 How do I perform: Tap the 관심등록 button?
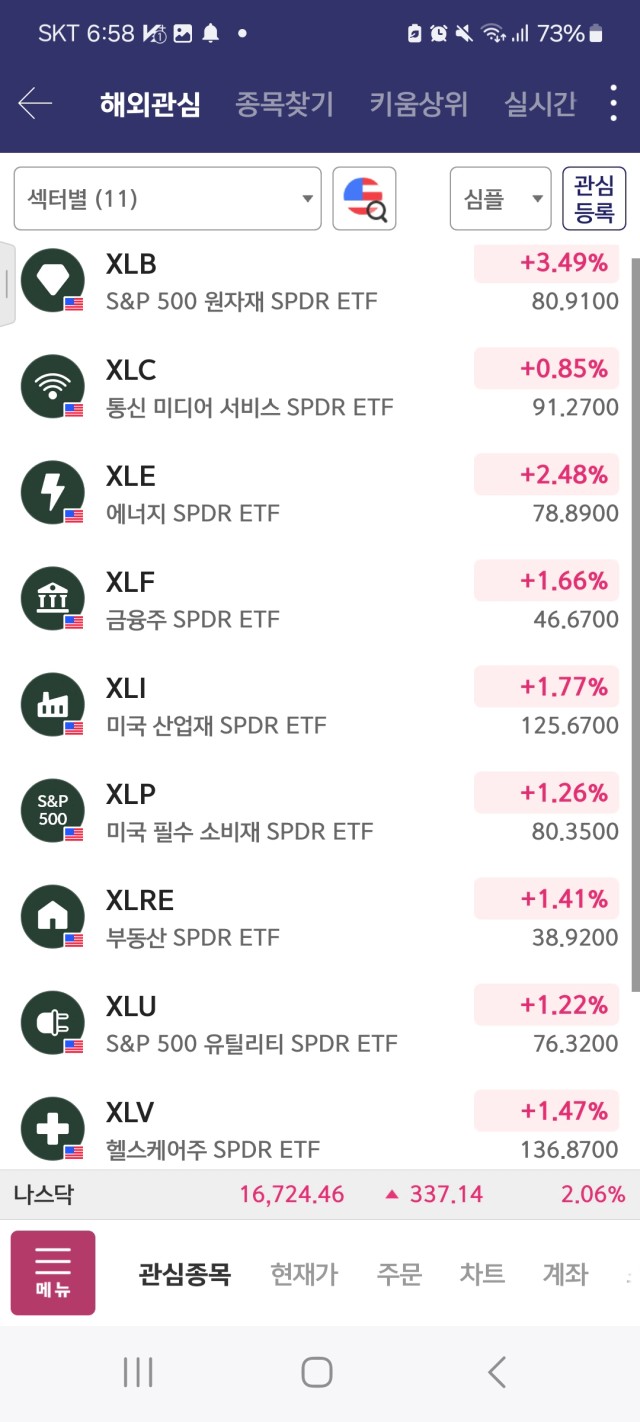pyautogui.click(x=594, y=199)
